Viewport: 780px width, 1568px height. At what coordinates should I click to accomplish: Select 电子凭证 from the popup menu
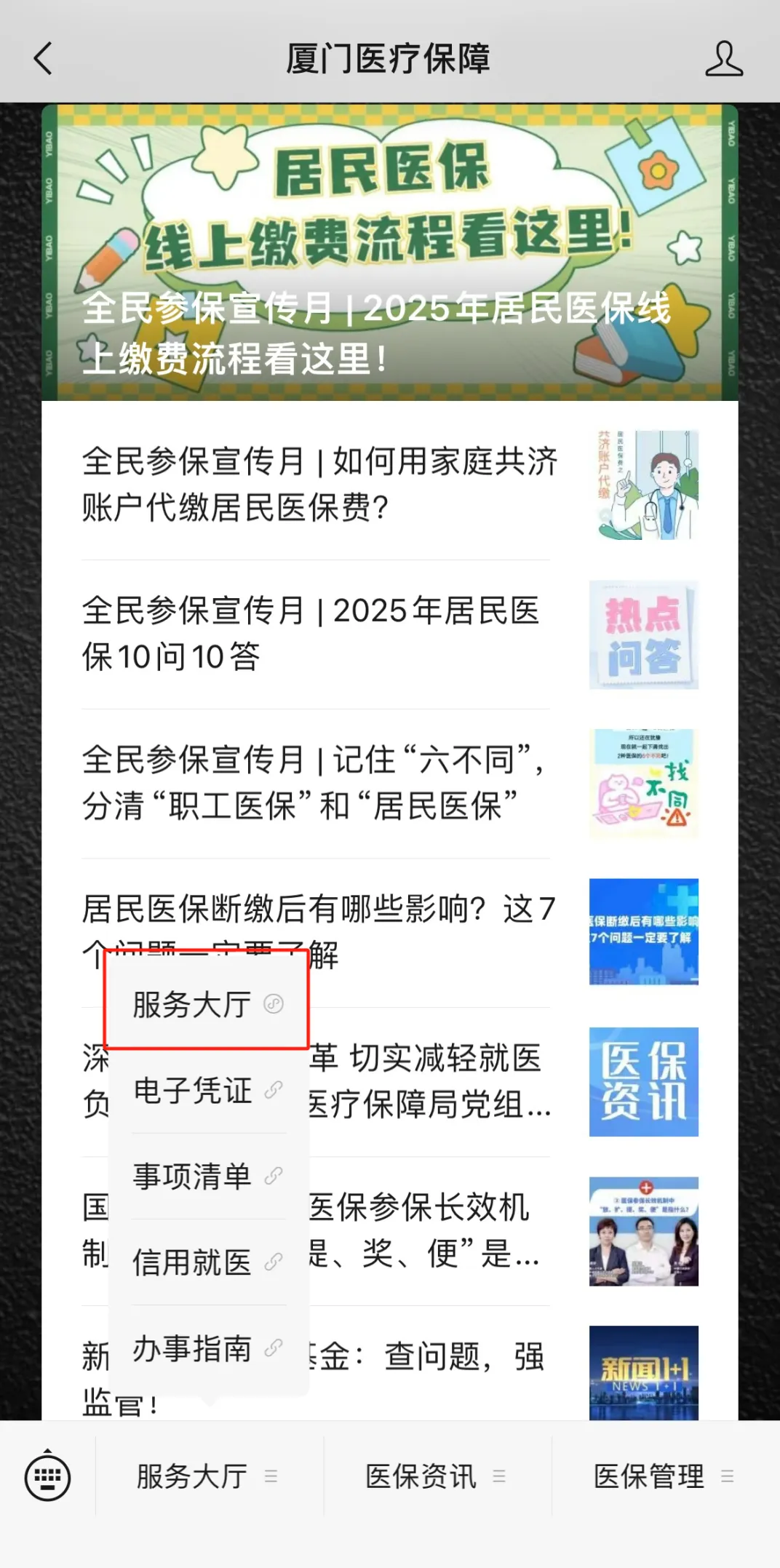(207, 1090)
